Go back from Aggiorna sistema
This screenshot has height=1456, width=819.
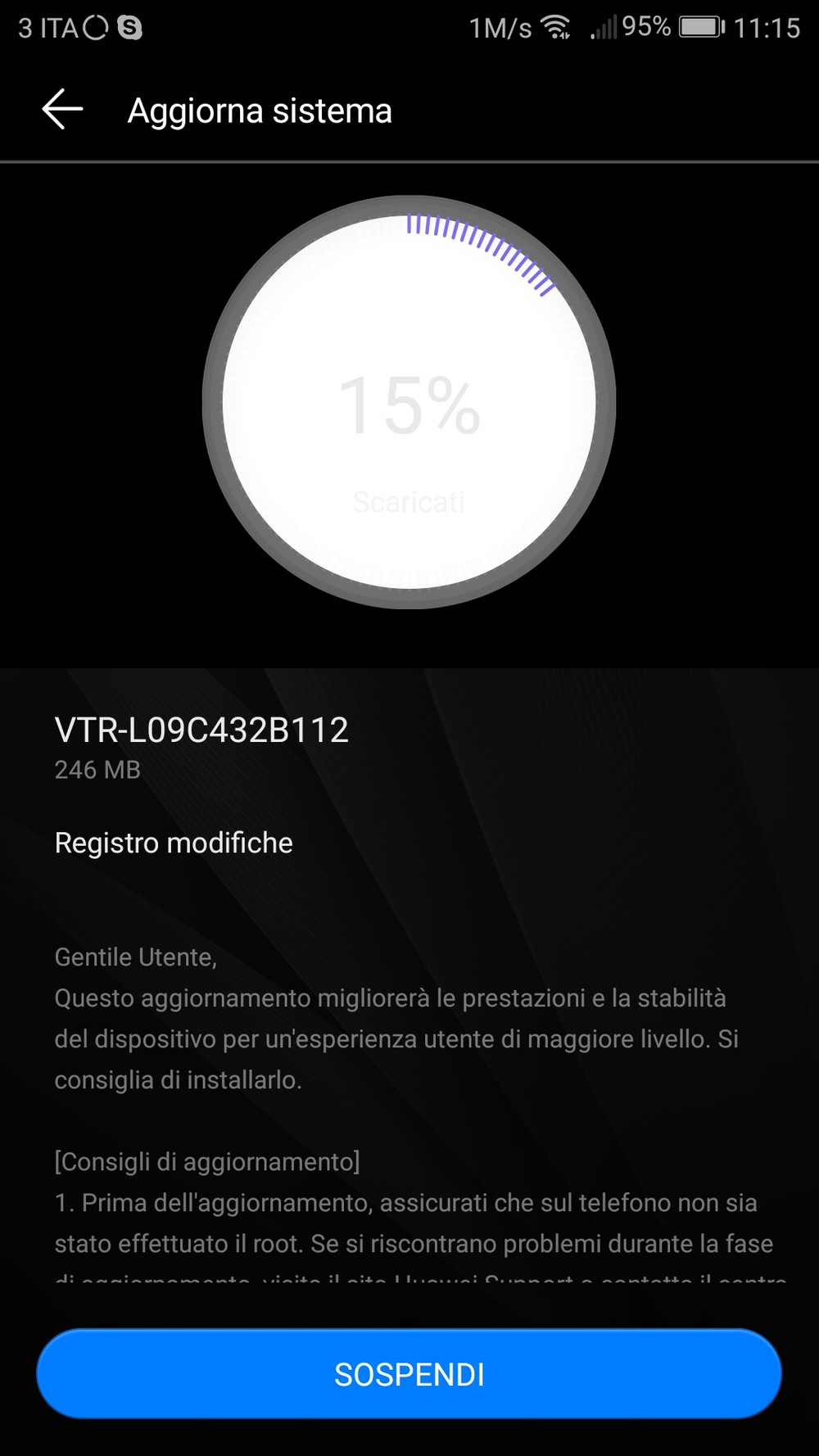(62, 110)
